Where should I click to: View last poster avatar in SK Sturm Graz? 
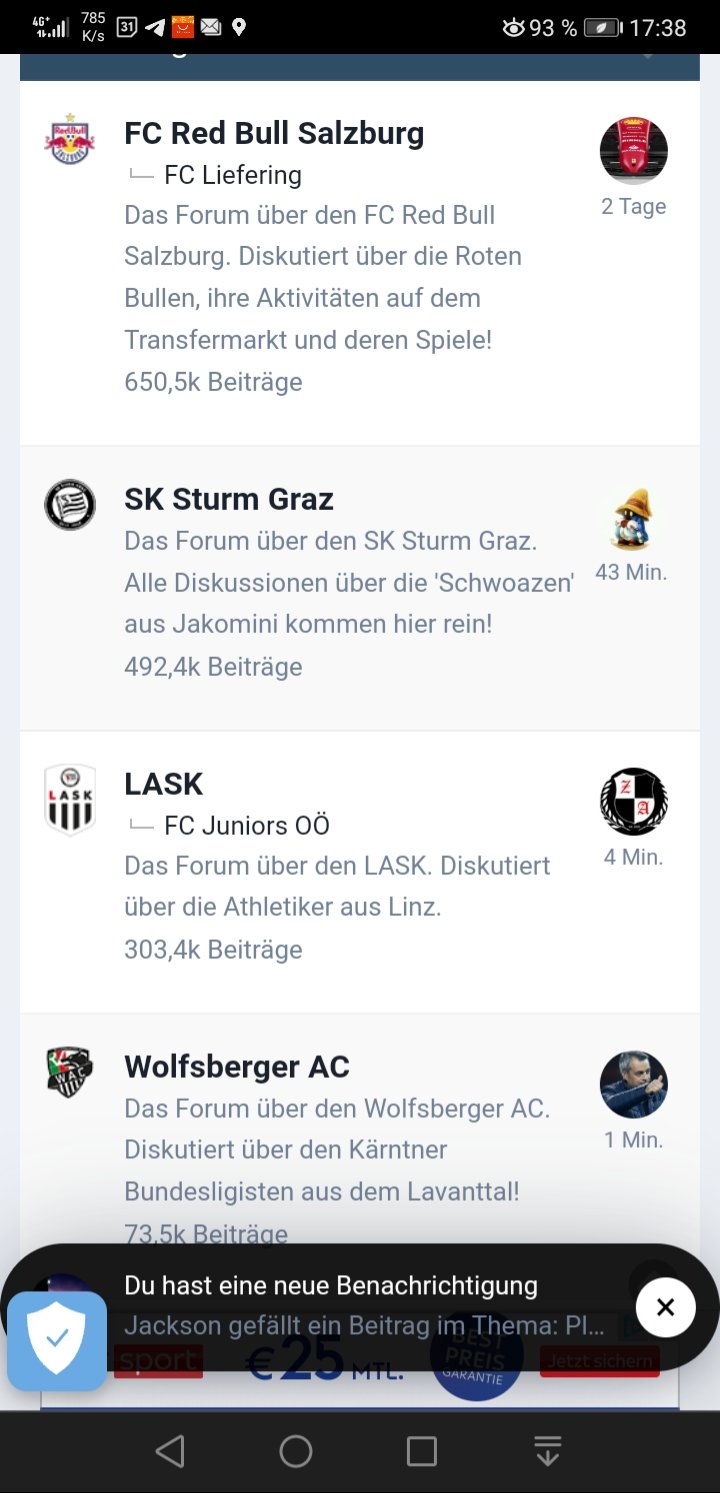(x=632, y=519)
